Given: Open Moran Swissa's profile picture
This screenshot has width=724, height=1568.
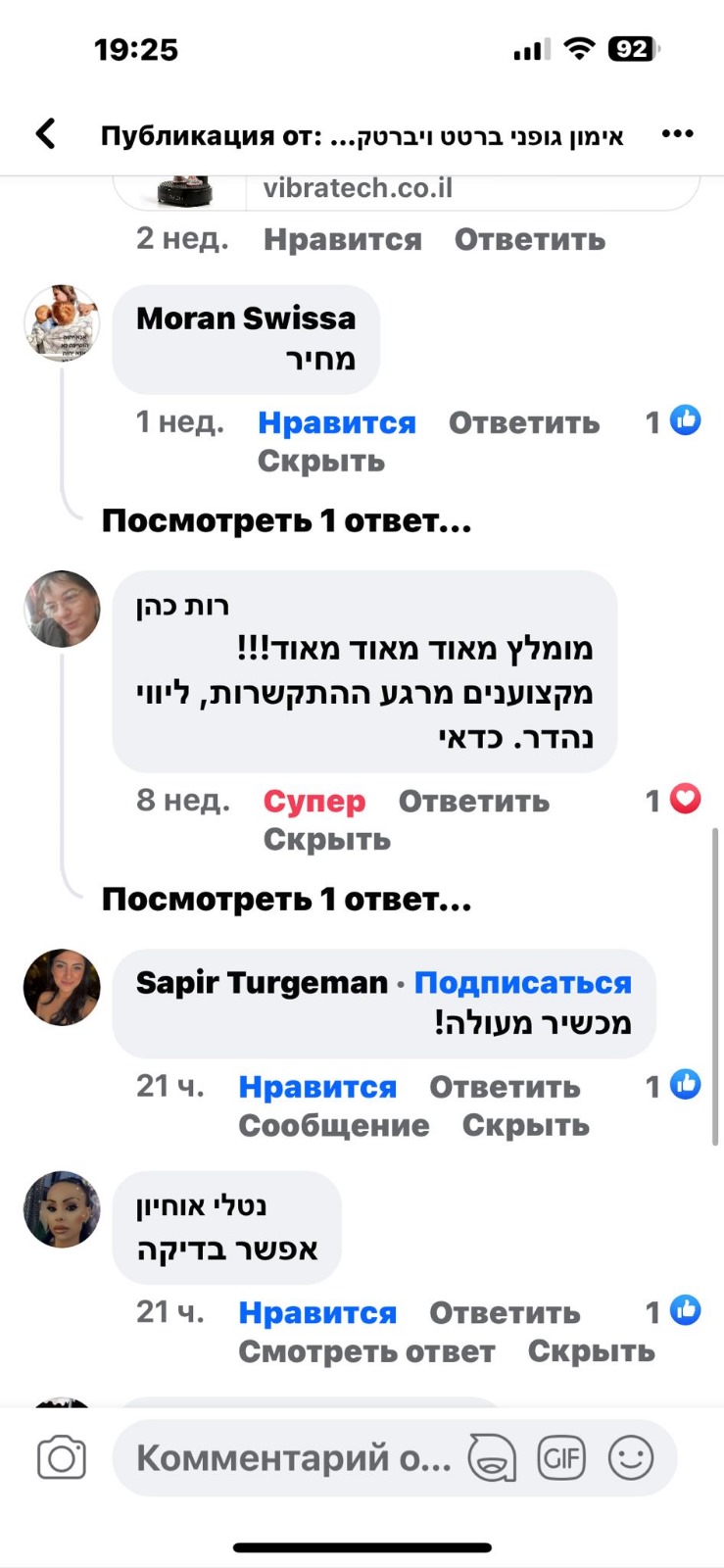Looking at the screenshot, I should [x=62, y=323].
